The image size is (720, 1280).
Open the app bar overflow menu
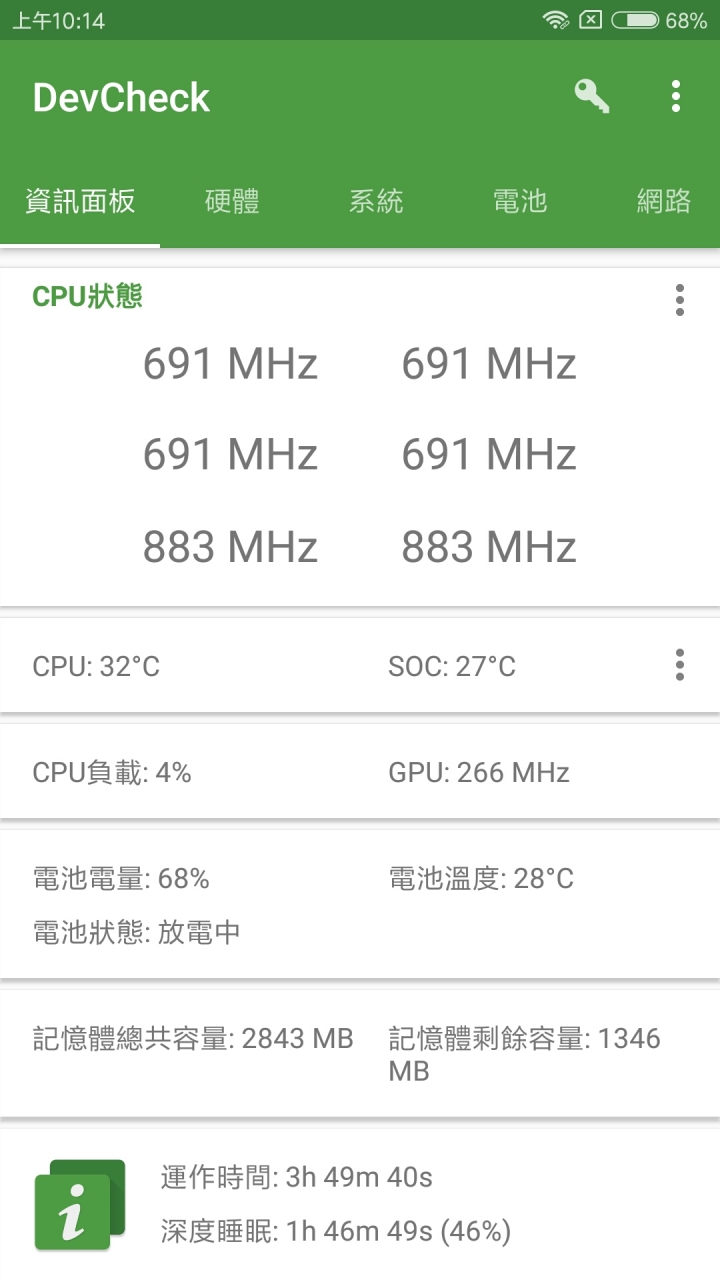pyautogui.click(x=676, y=97)
